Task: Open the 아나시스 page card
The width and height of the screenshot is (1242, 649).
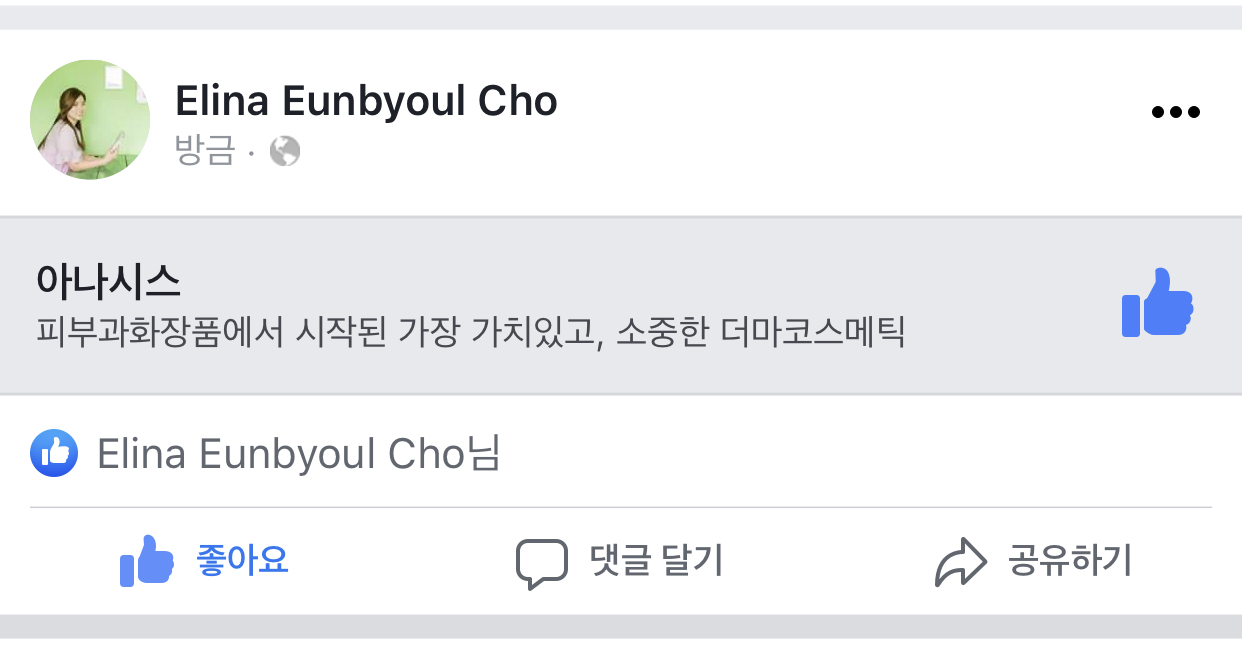Action: (470, 306)
